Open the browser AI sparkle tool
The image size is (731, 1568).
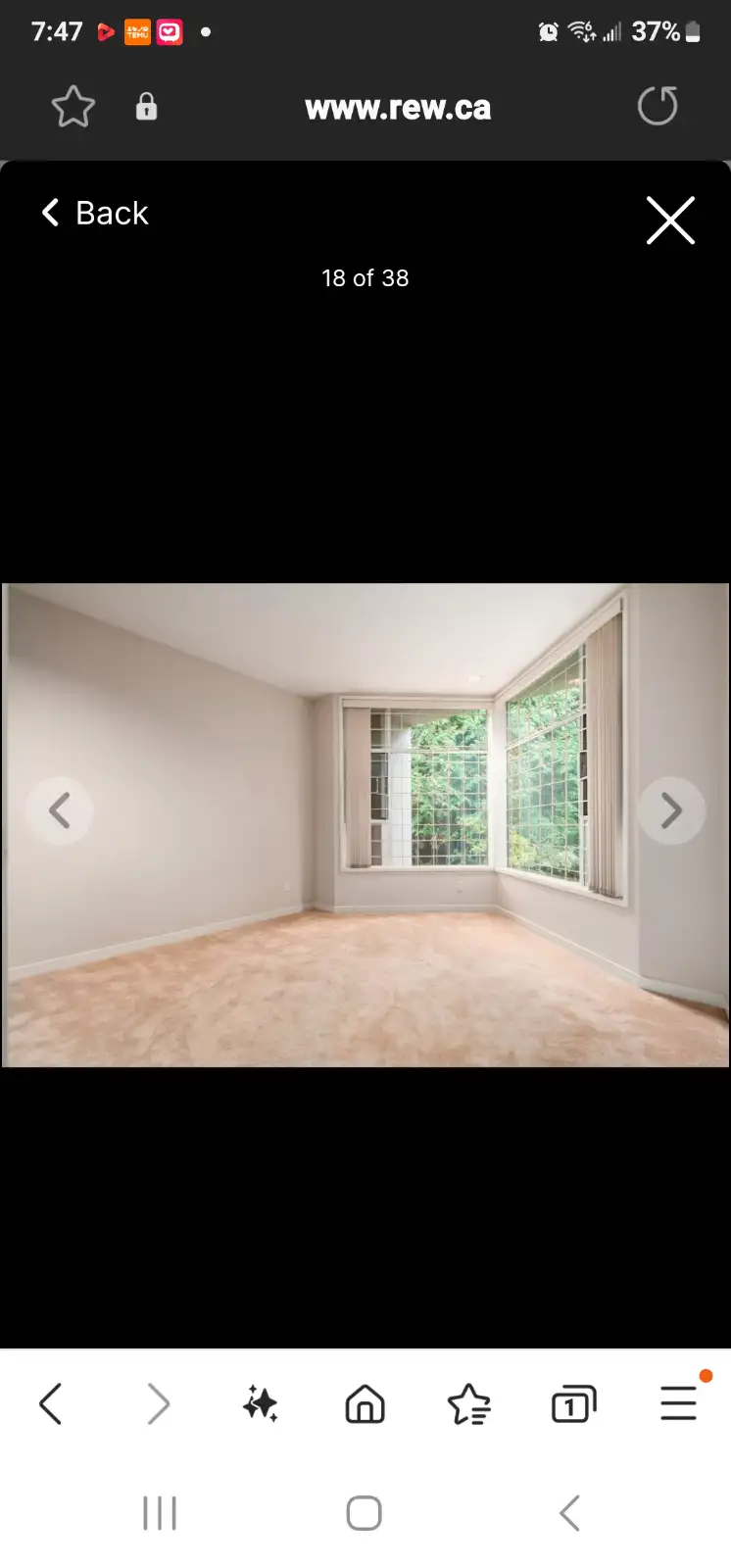(261, 1404)
